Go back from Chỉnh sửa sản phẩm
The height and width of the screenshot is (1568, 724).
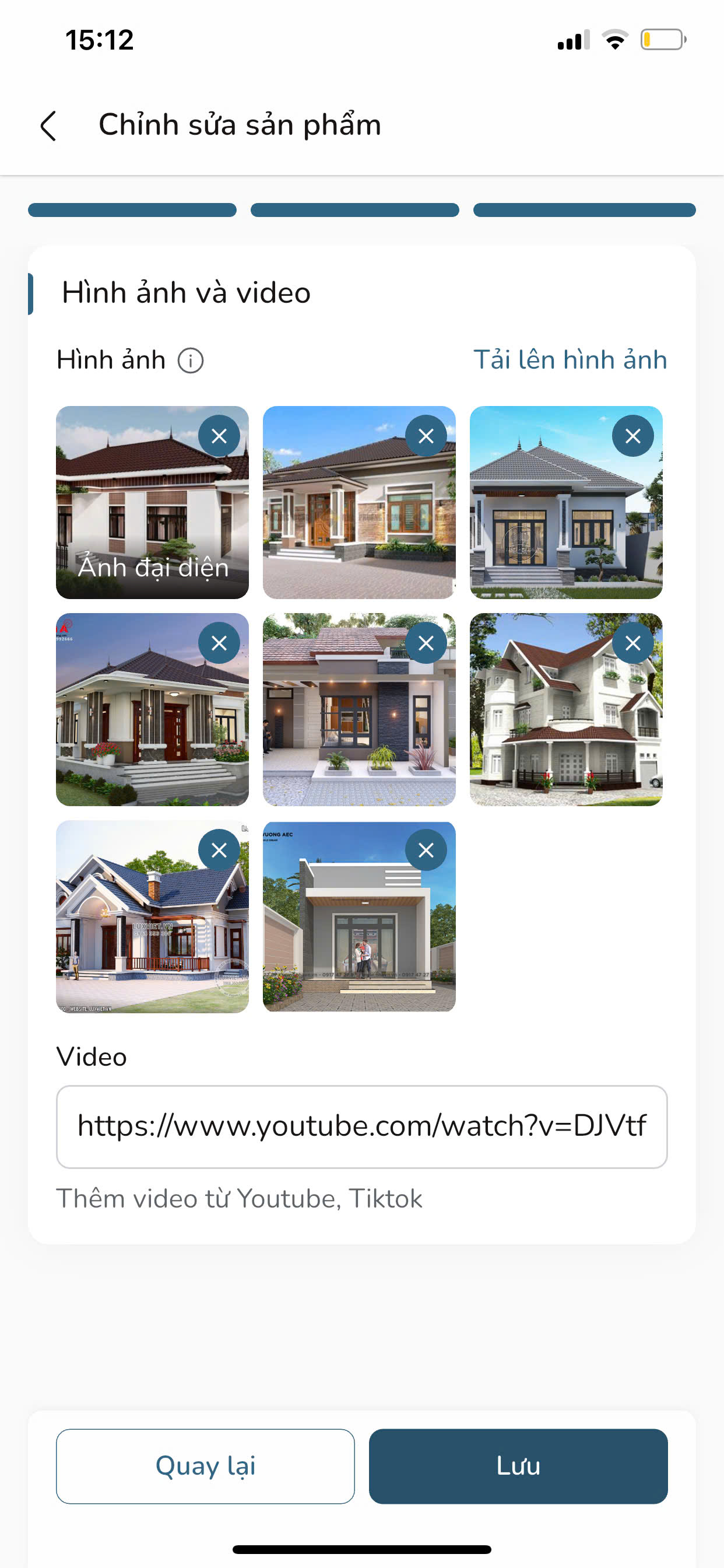coord(48,126)
